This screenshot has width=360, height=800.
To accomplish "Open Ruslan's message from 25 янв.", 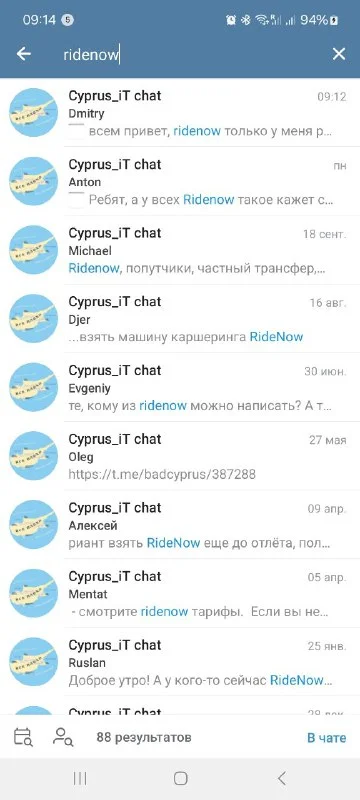I will tap(180, 662).
